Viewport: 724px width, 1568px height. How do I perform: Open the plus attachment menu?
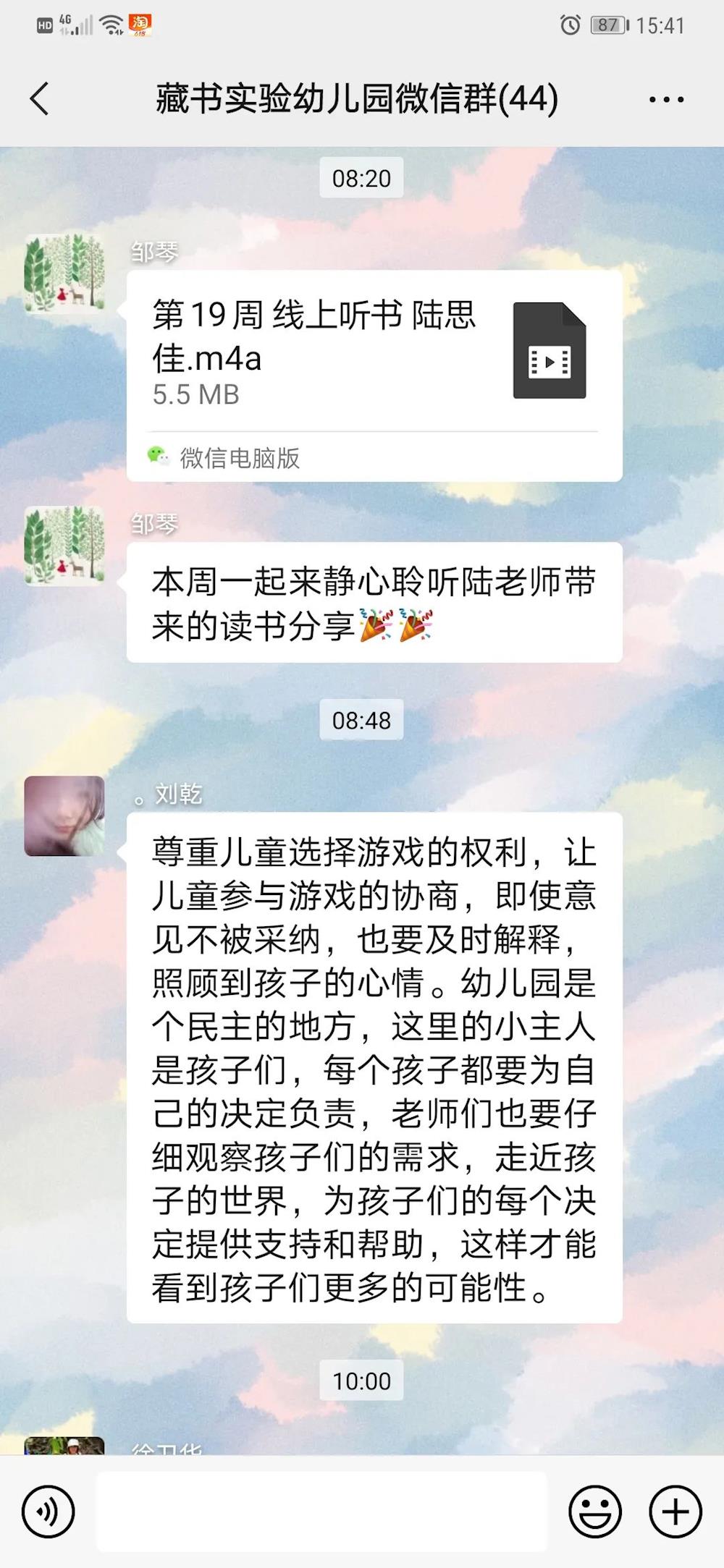click(x=675, y=1512)
